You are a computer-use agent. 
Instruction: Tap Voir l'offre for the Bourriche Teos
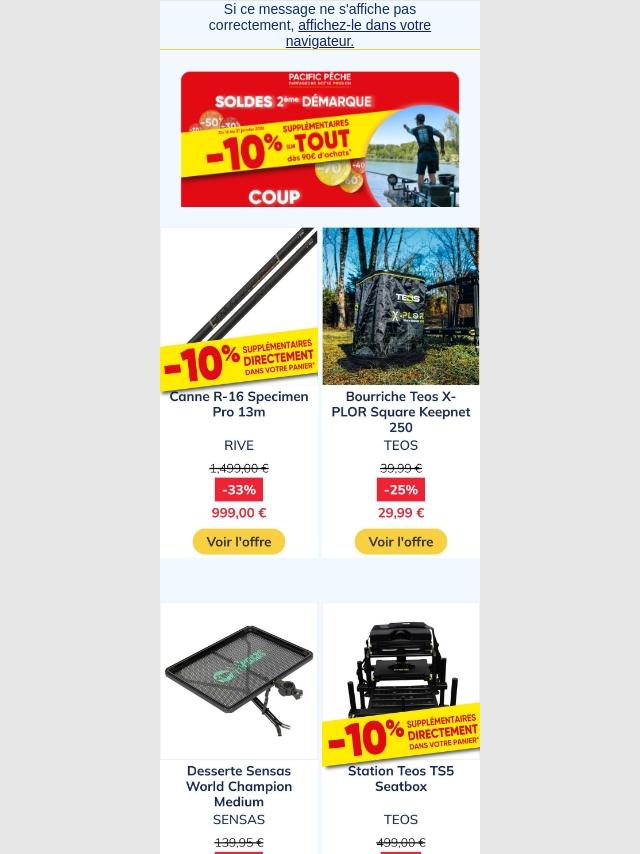coord(401,542)
